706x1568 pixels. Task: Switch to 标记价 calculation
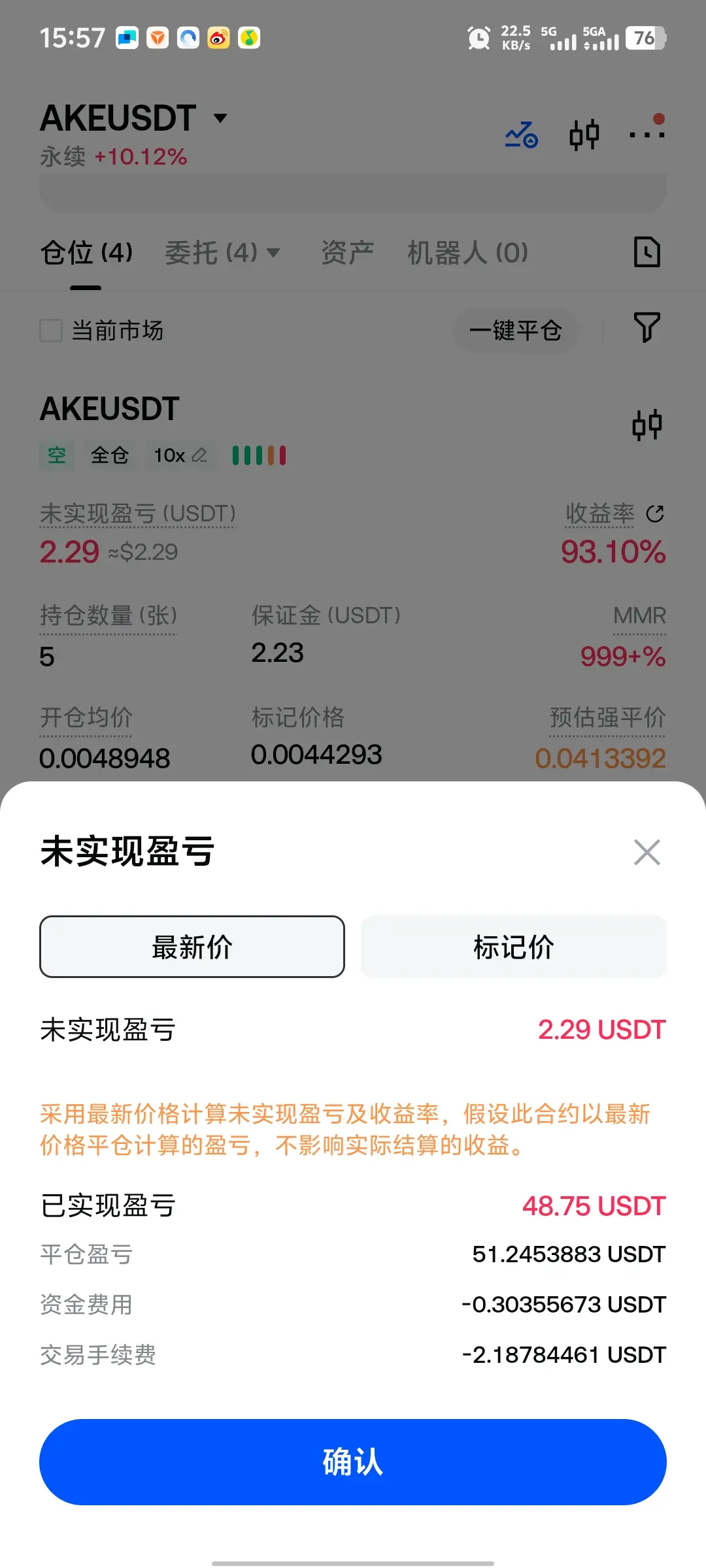click(x=514, y=947)
